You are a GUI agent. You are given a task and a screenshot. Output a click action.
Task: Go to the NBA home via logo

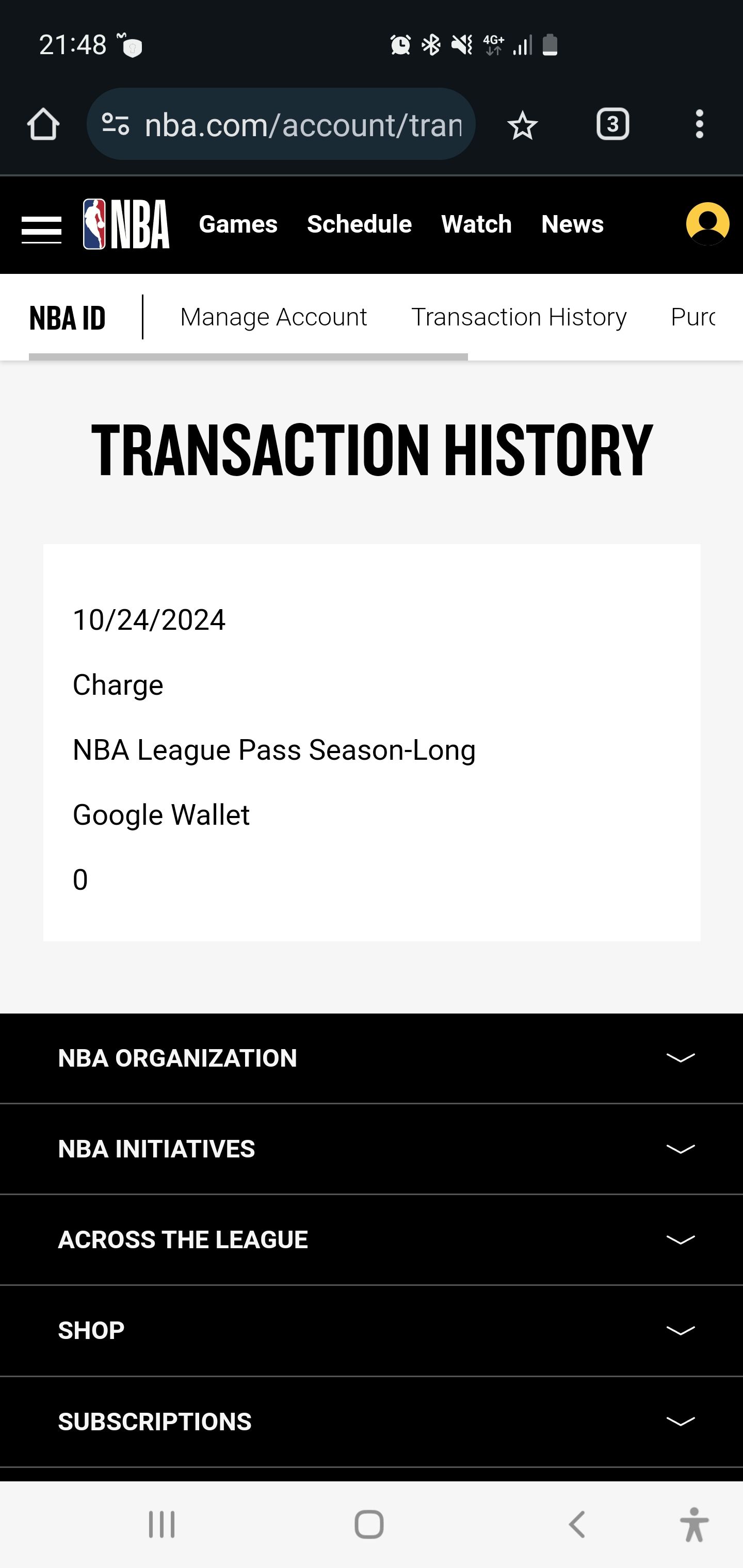coord(126,224)
